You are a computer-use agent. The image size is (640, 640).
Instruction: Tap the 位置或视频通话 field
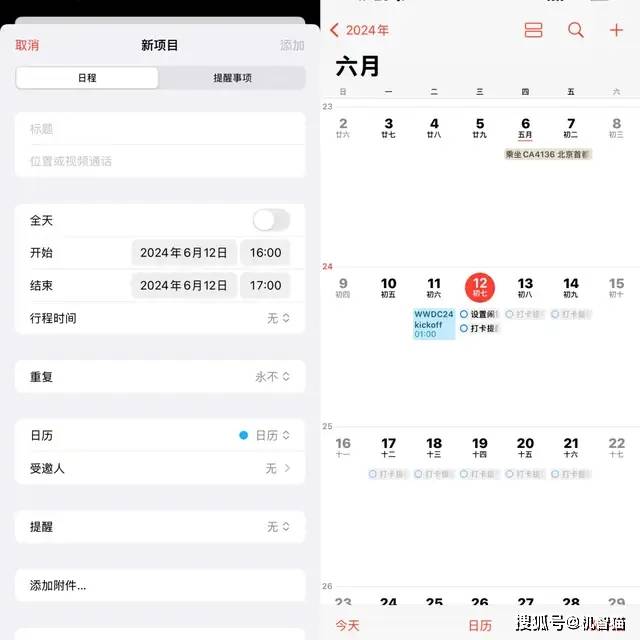coord(160,161)
